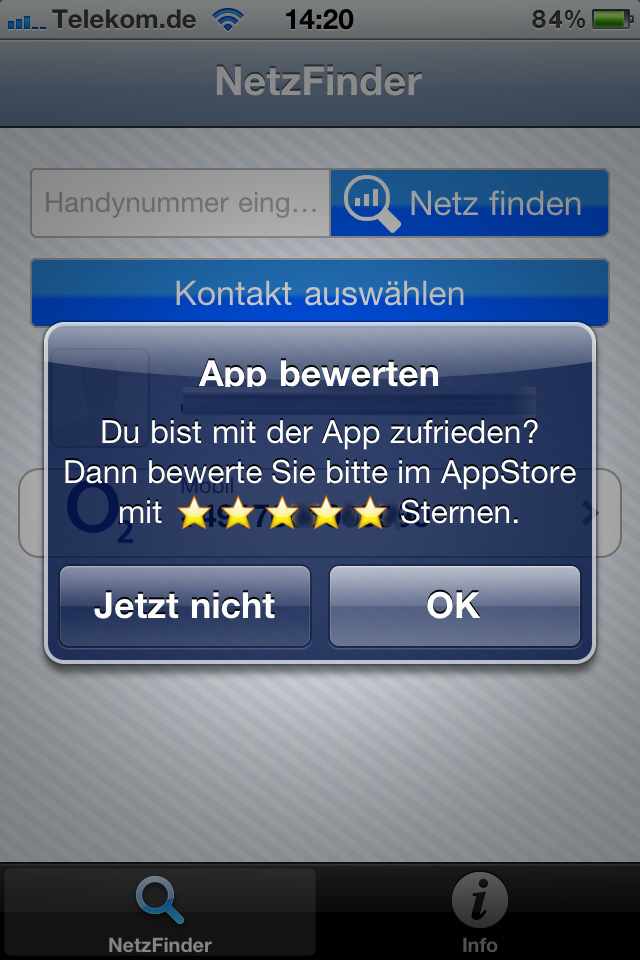
Task: Open the NetzFinder tab
Action: click(x=160, y=912)
